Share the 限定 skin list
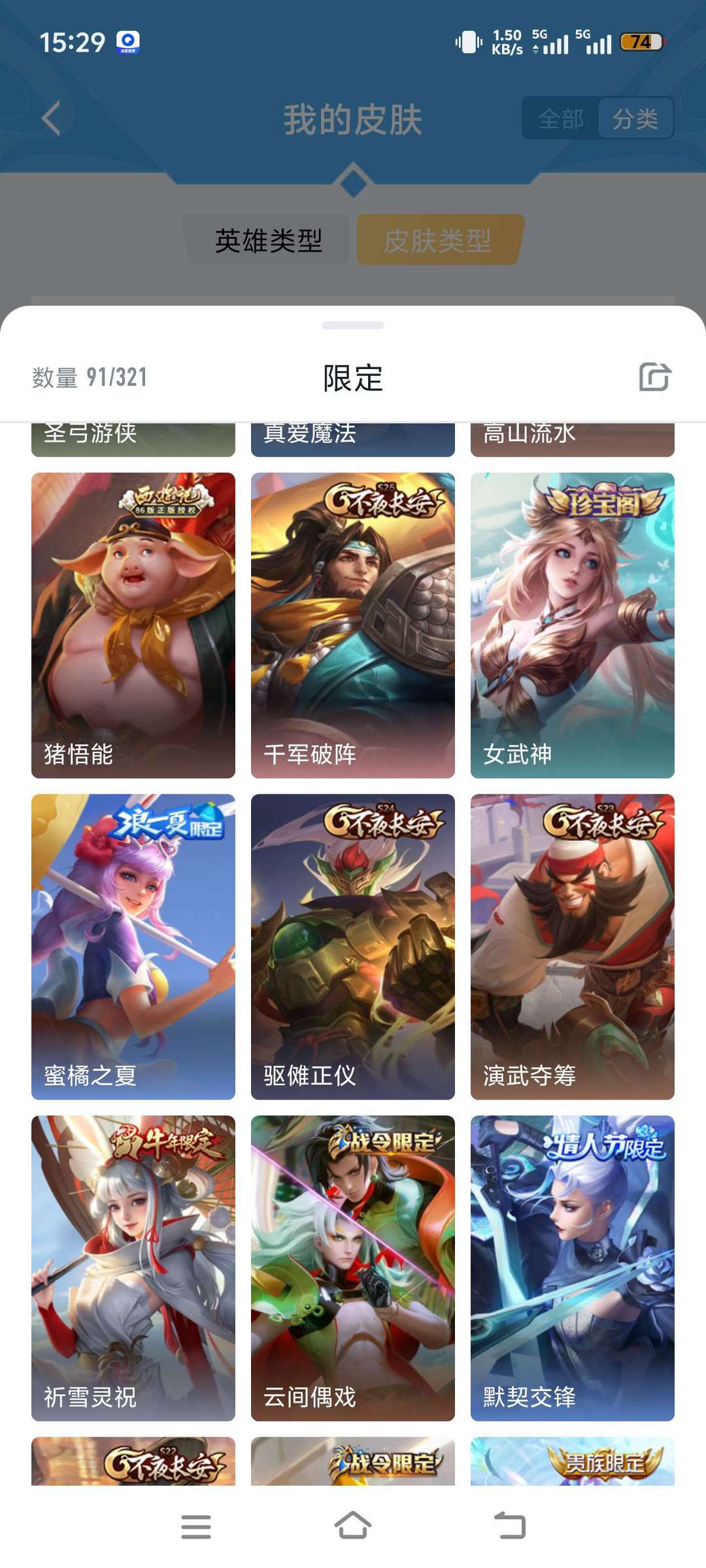The image size is (706, 1568). click(654, 377)
